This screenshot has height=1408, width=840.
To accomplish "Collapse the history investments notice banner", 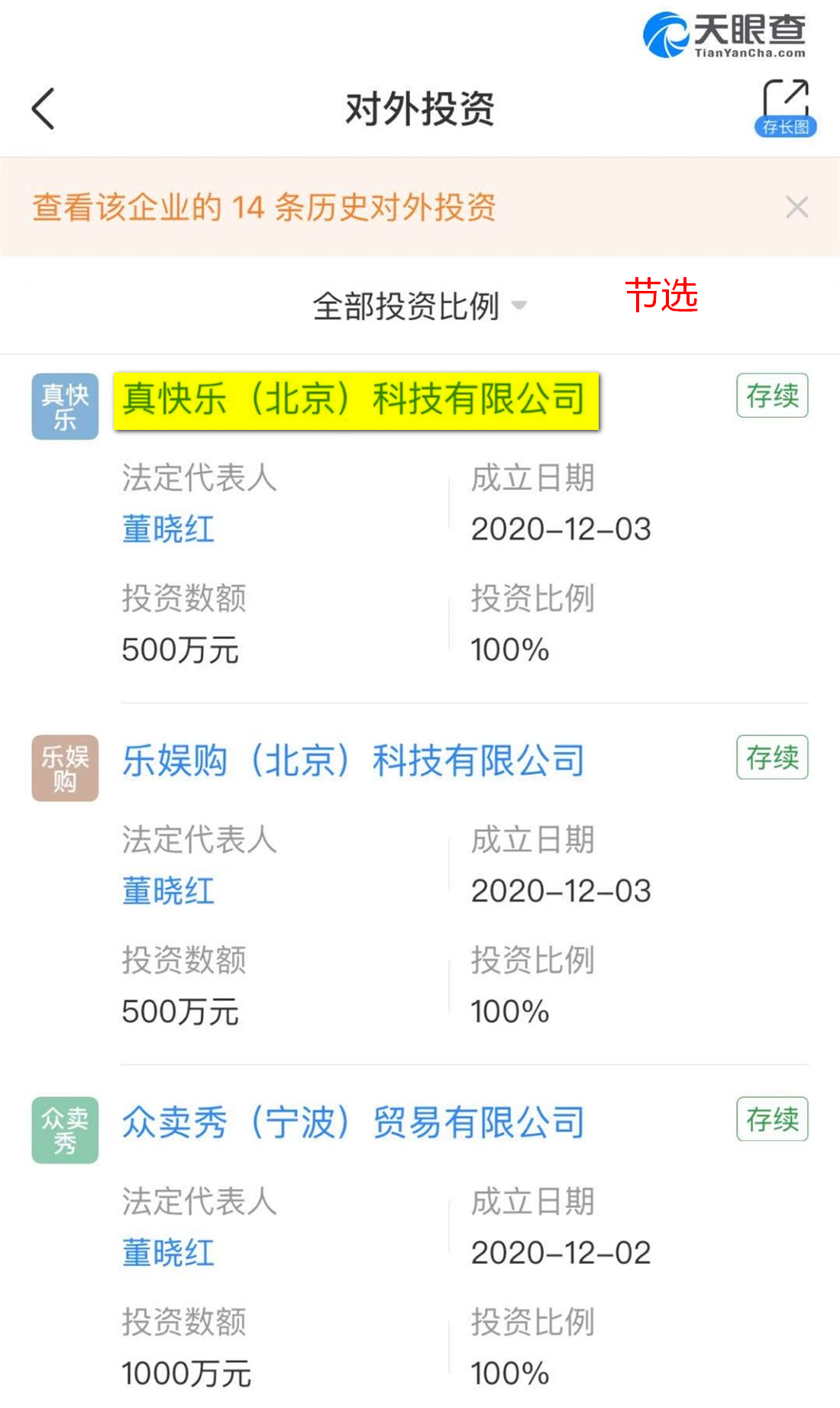I will click(x=796, y=206).
